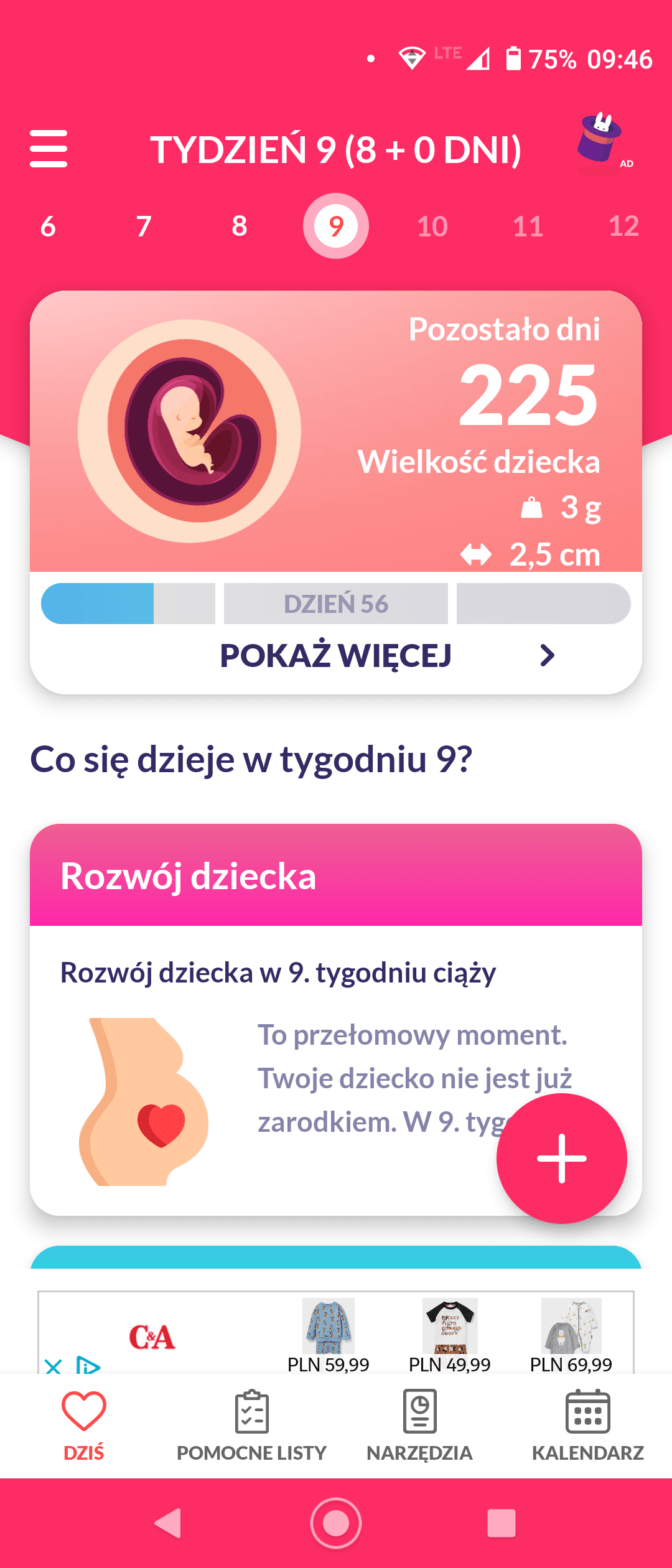Choose week 11
Image resolution: width=672 pixels, height=1568 pixels.
tap(528, 226)
